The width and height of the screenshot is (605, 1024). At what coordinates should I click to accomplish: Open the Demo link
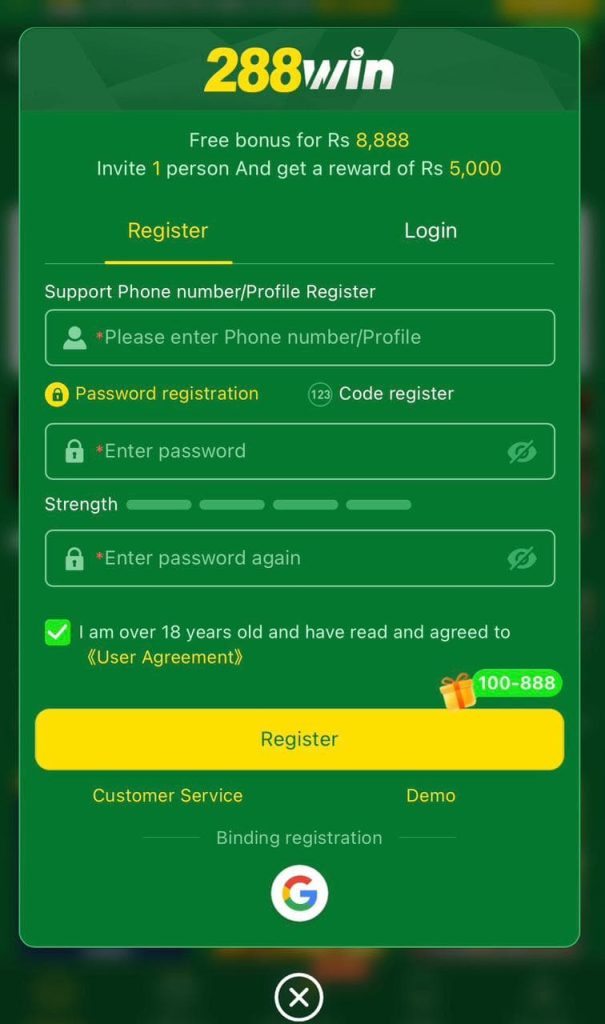[431, 796]
